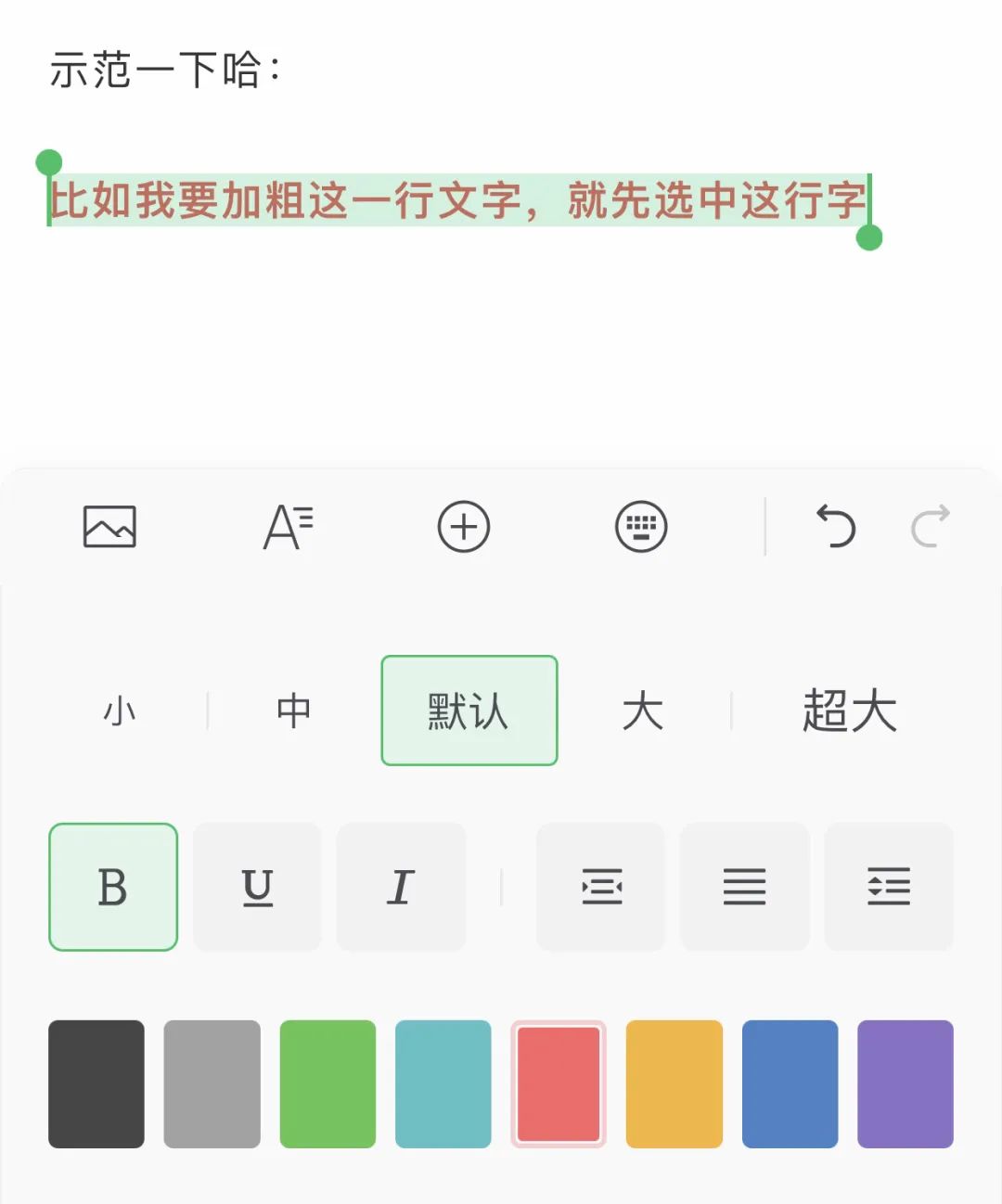Undo the last edit
Screen dimensions: 1002x1204
coord(835,527)
